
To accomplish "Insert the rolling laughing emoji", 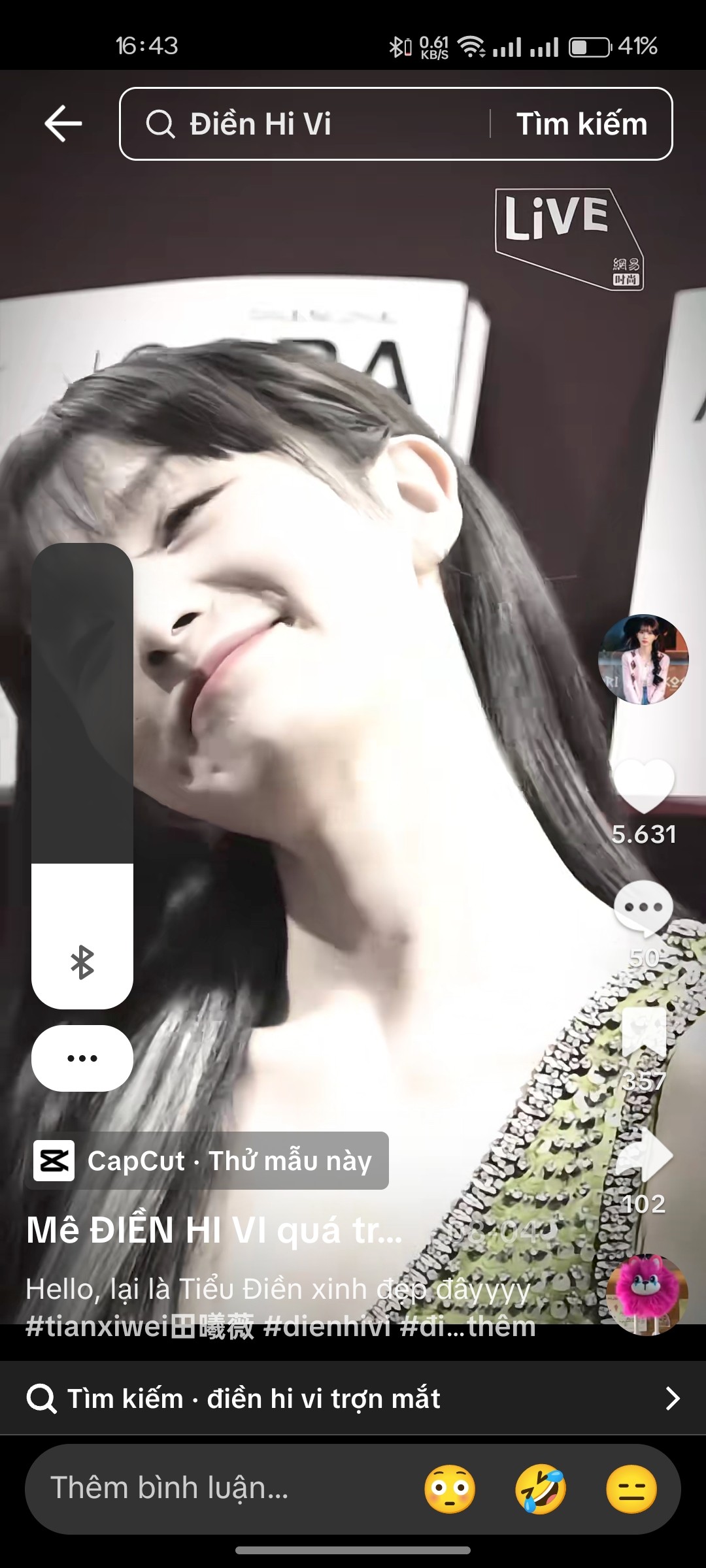I will point(541,1489).
